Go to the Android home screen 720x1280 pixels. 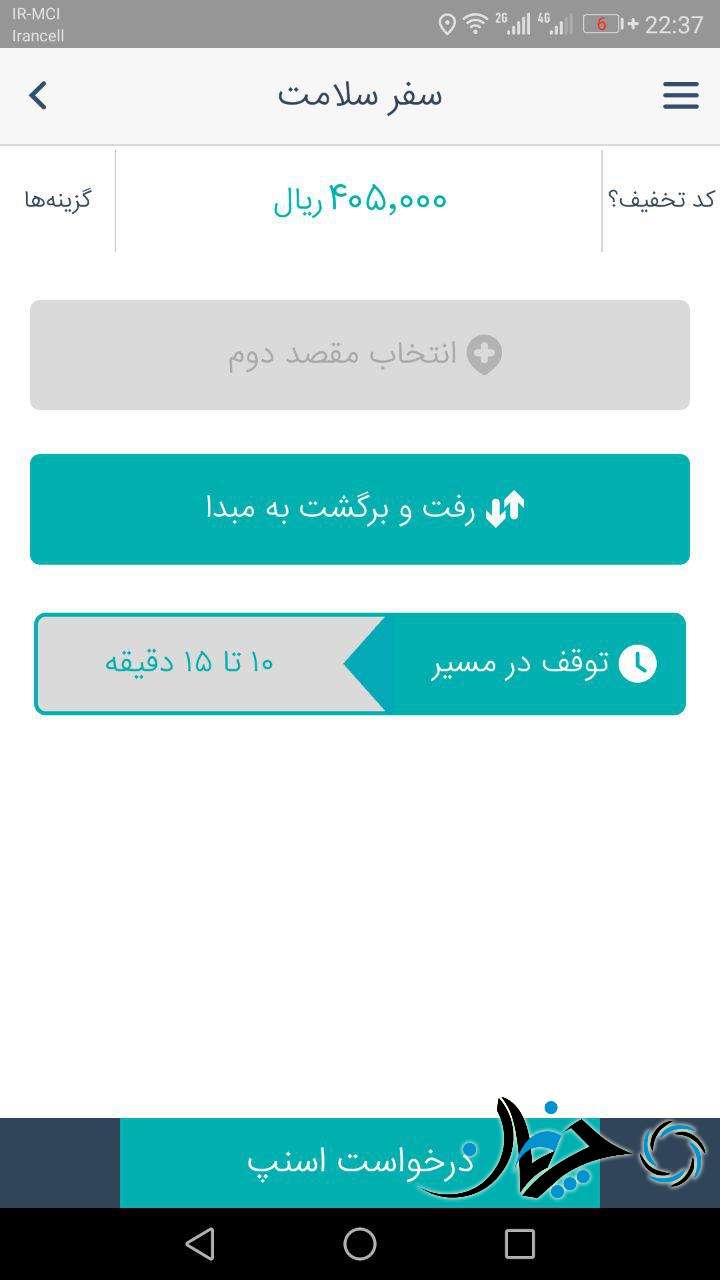click(360, 1244)
